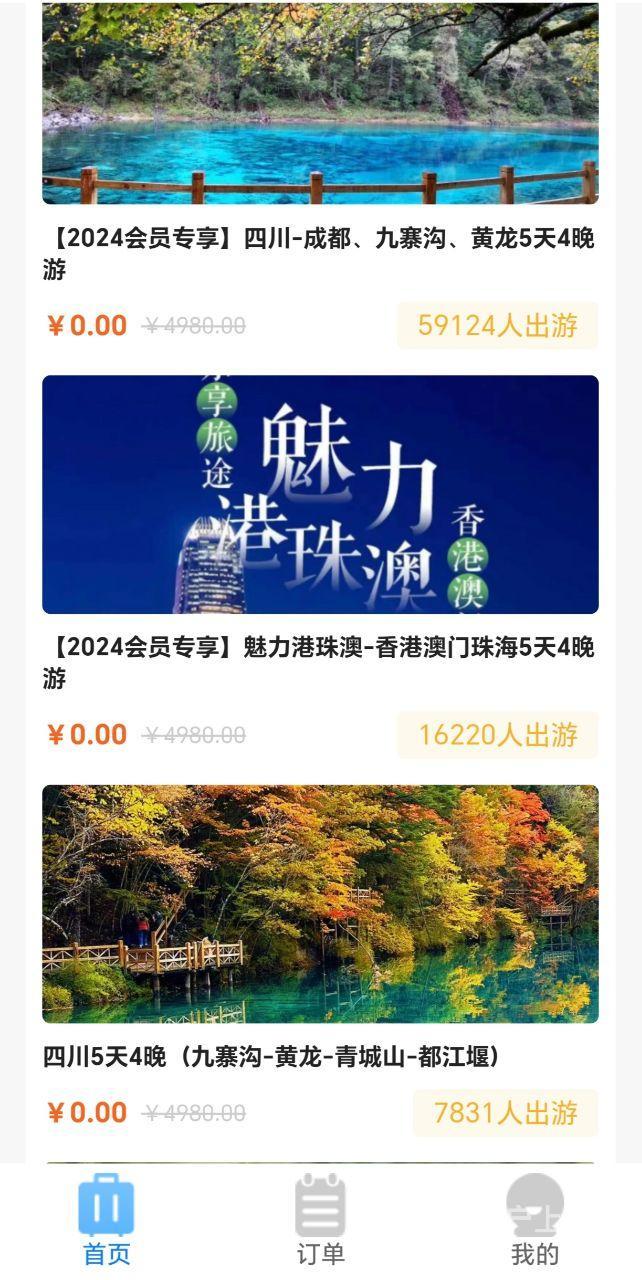Switch to the 订单 tab
The height and width of the screenshot is (1280, 642).
320,1221
